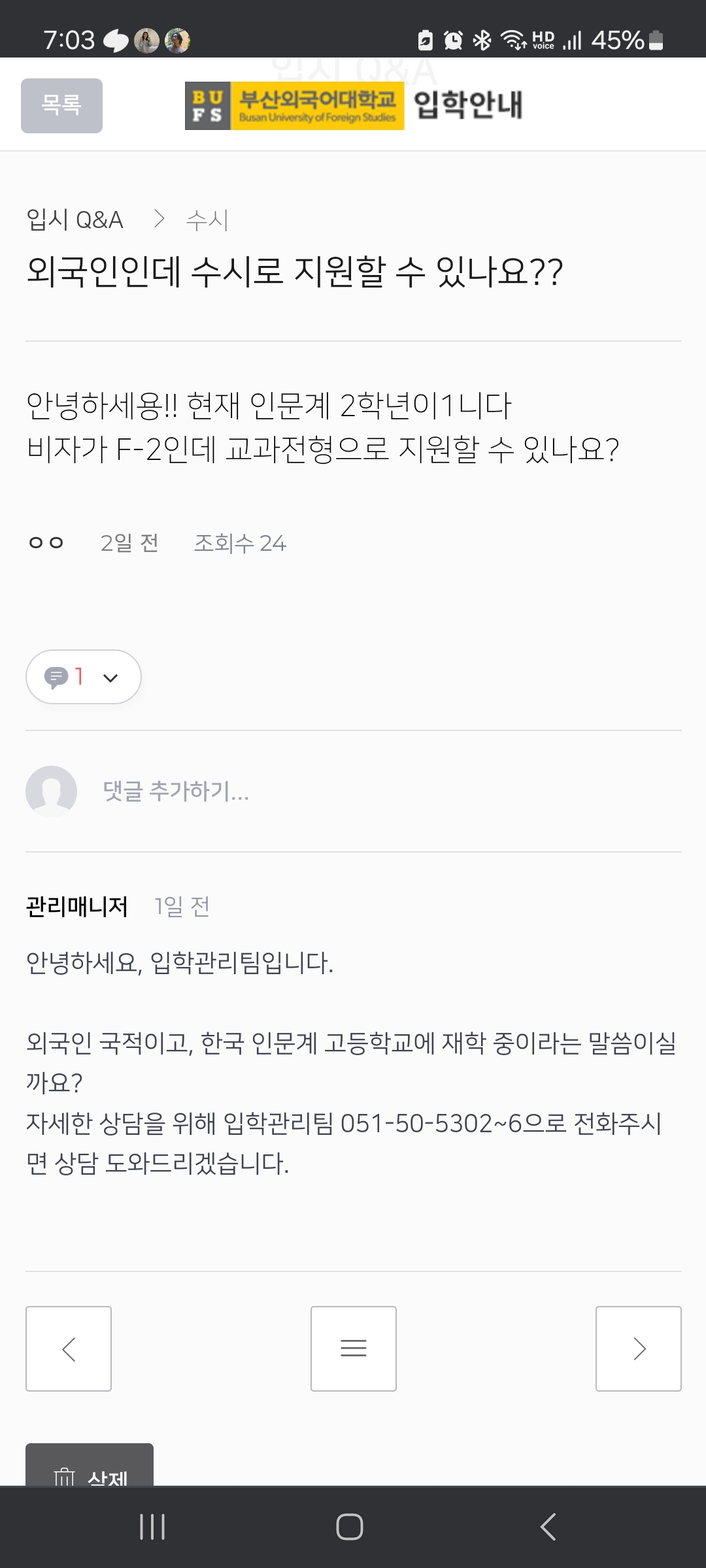Open the 수시 category breadcrumb

pyautogui.click(x=207, y=220)
